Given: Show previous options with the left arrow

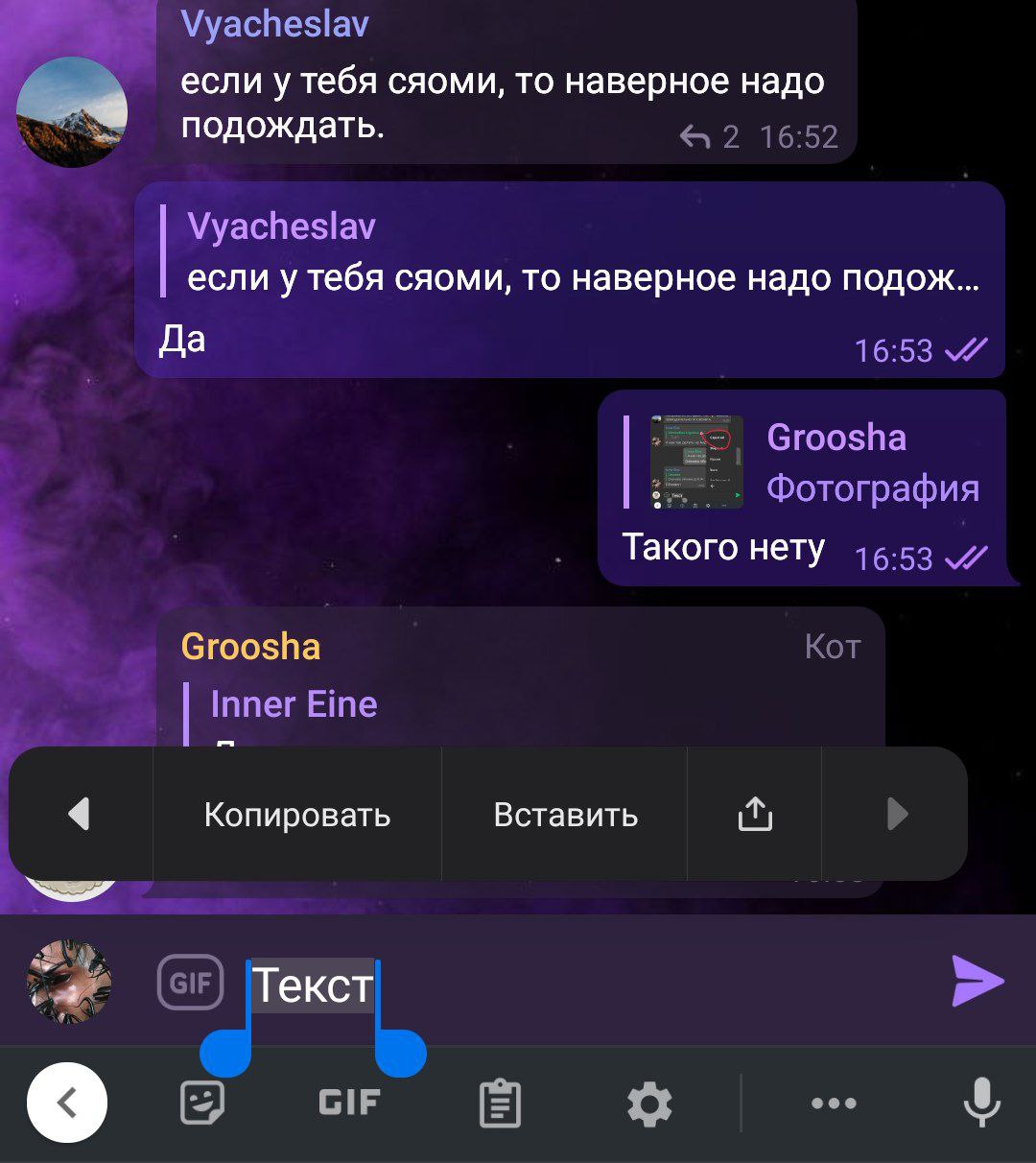Looking at the screenshot, I should point(80,815).
